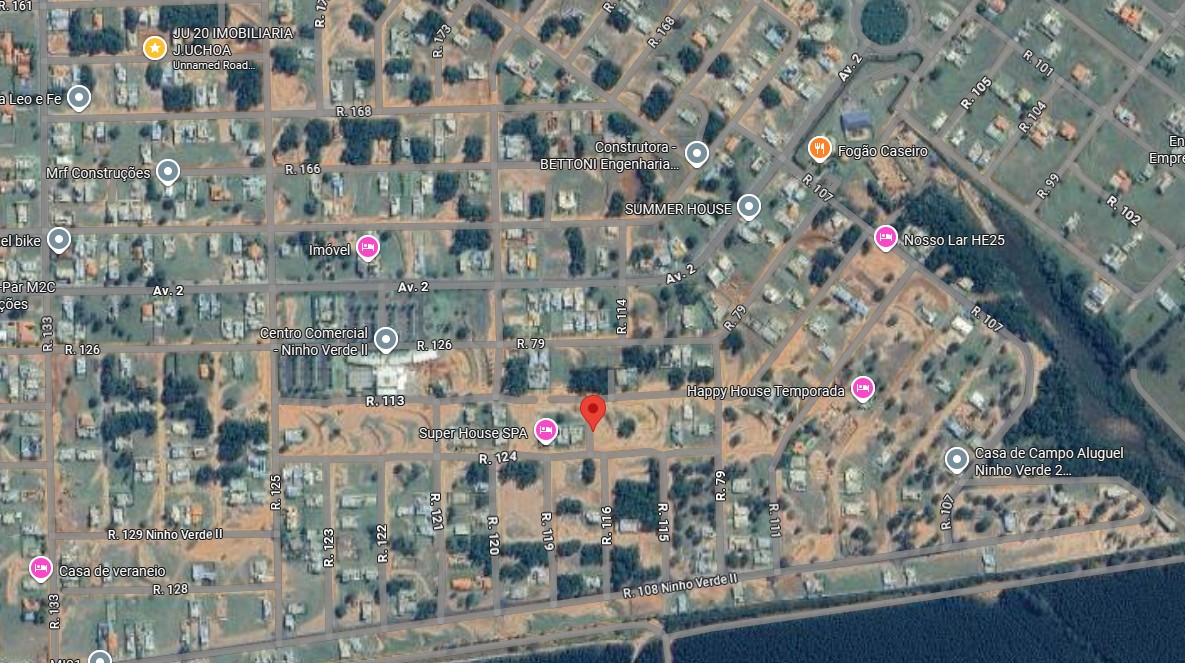Tap the Fogão Caseiro restaurant marker
1185x663 pixels.
point(819,148)
